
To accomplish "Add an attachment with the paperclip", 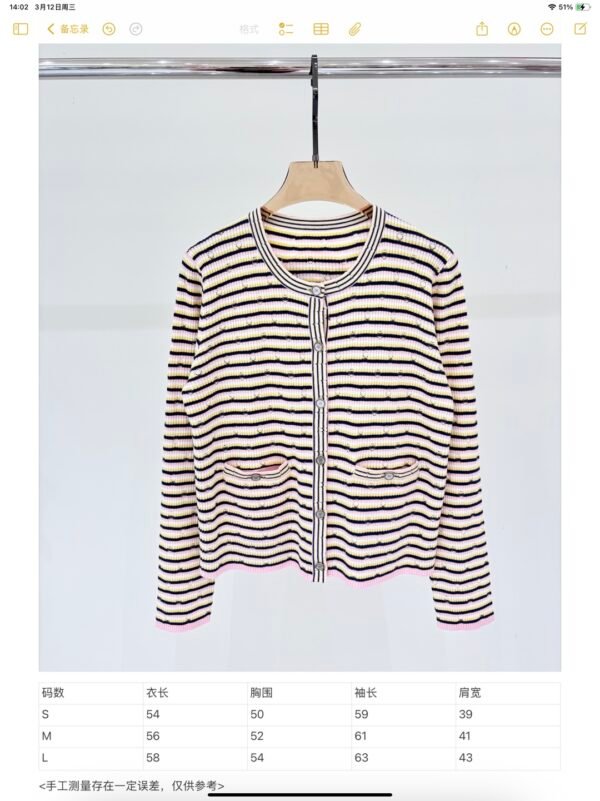I will coord(353,30).
